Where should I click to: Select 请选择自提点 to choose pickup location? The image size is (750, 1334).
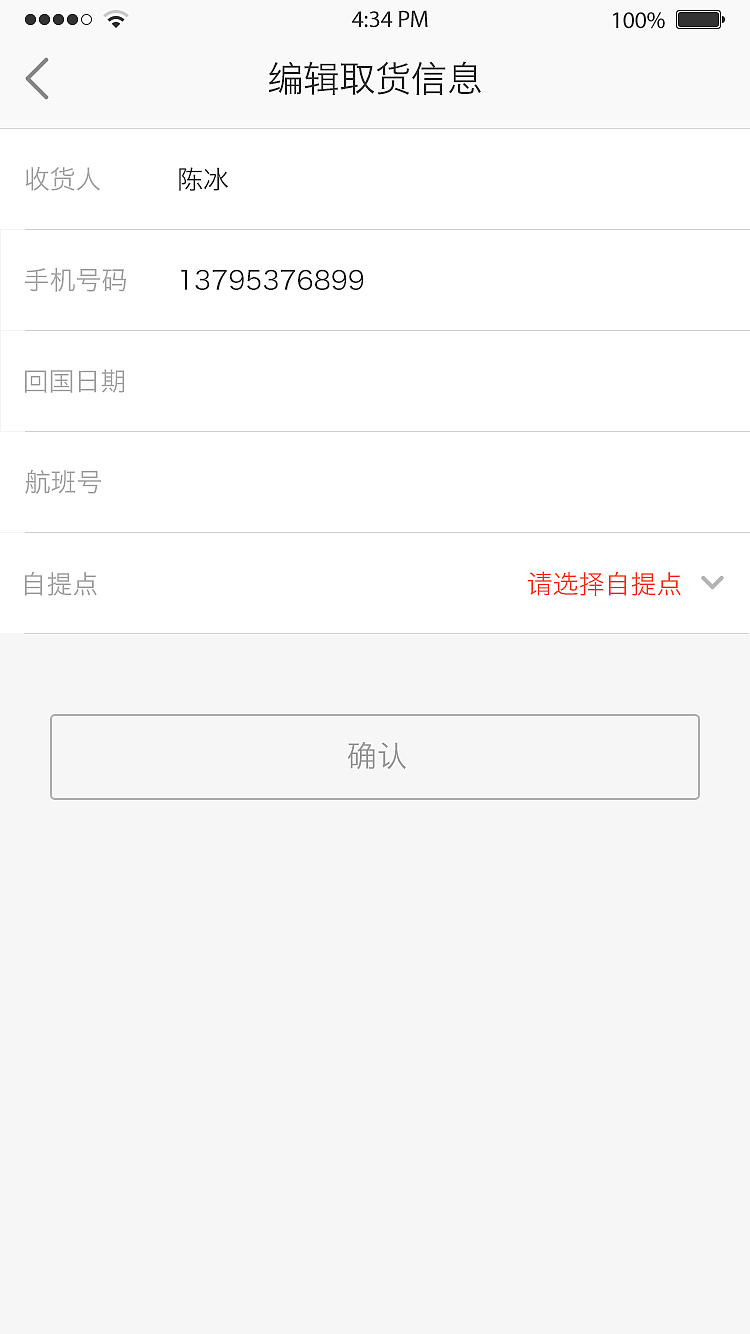coord(603,584)
